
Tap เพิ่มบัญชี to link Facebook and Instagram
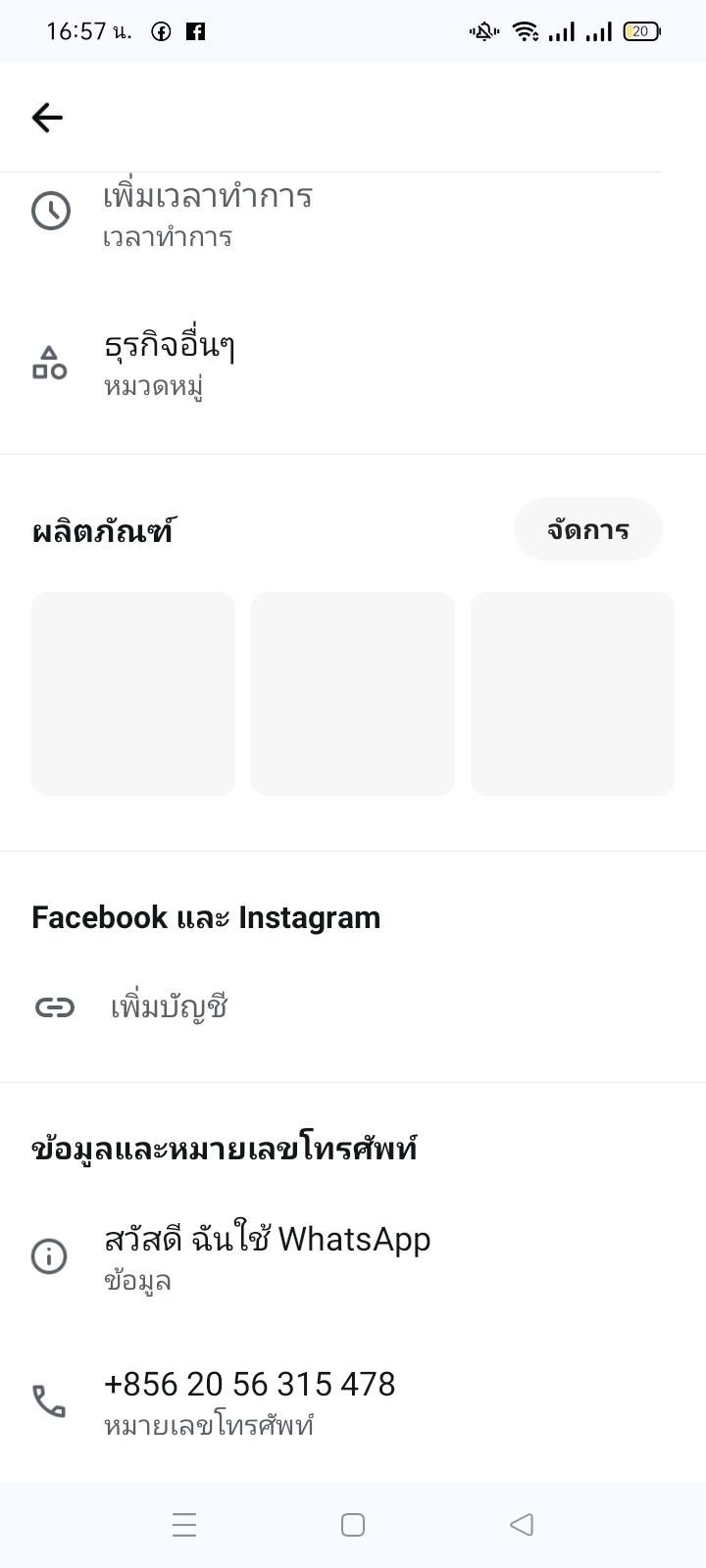click(169, 1006)
